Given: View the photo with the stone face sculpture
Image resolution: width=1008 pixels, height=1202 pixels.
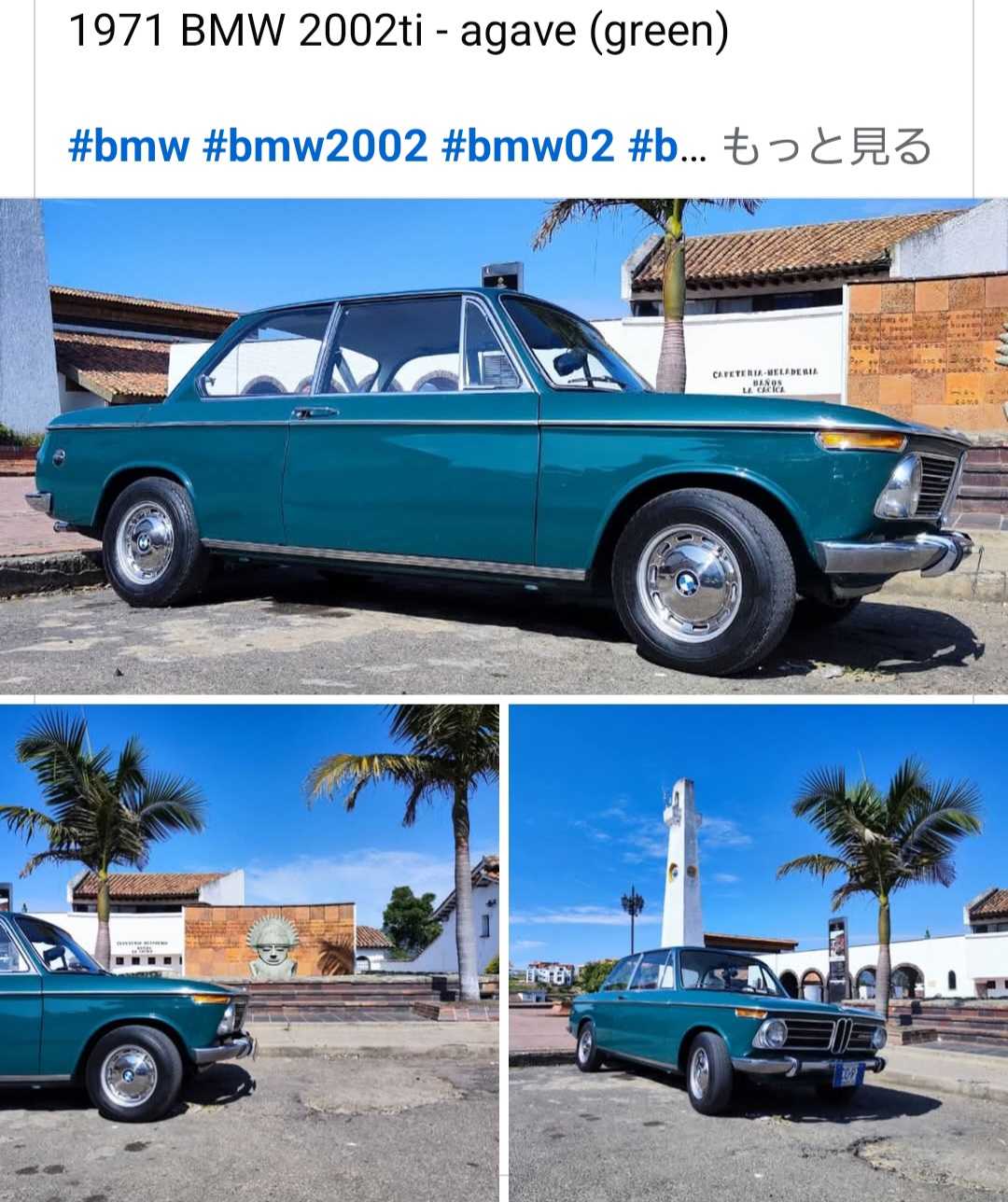Looking at the screenshot, I should click(249, 952).
